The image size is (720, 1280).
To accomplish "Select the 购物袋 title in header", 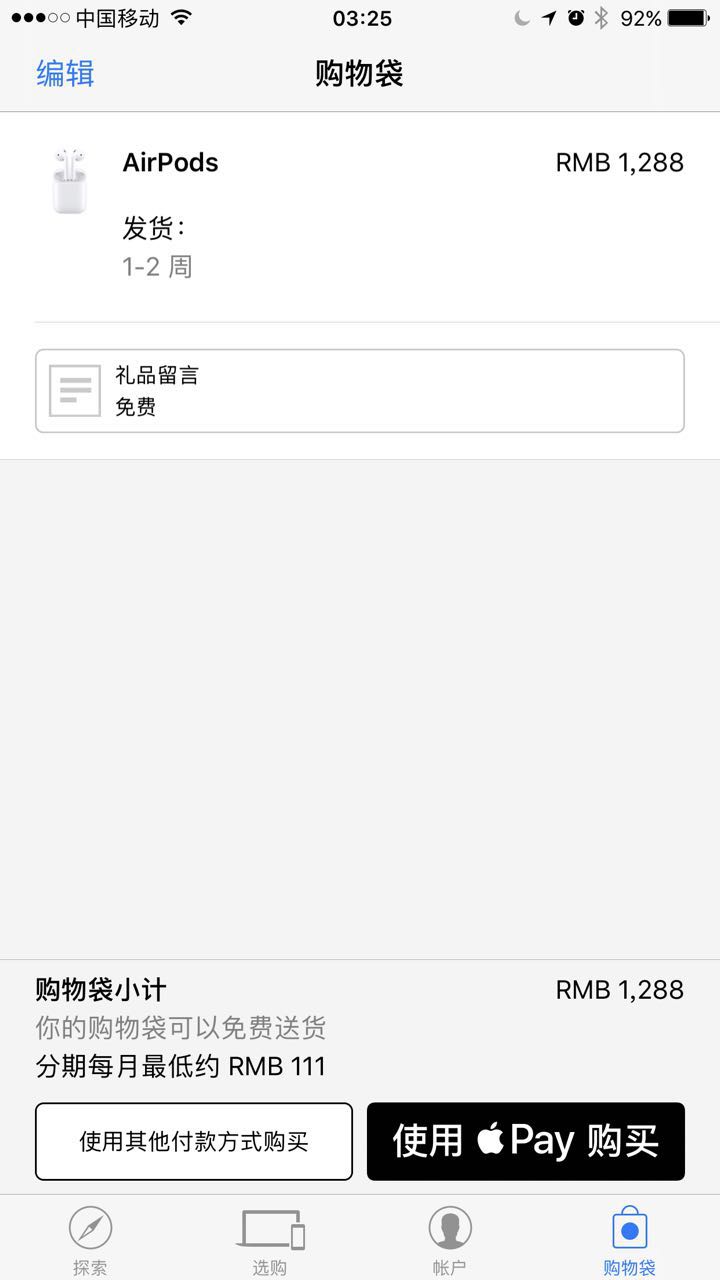I will (360, 74).
